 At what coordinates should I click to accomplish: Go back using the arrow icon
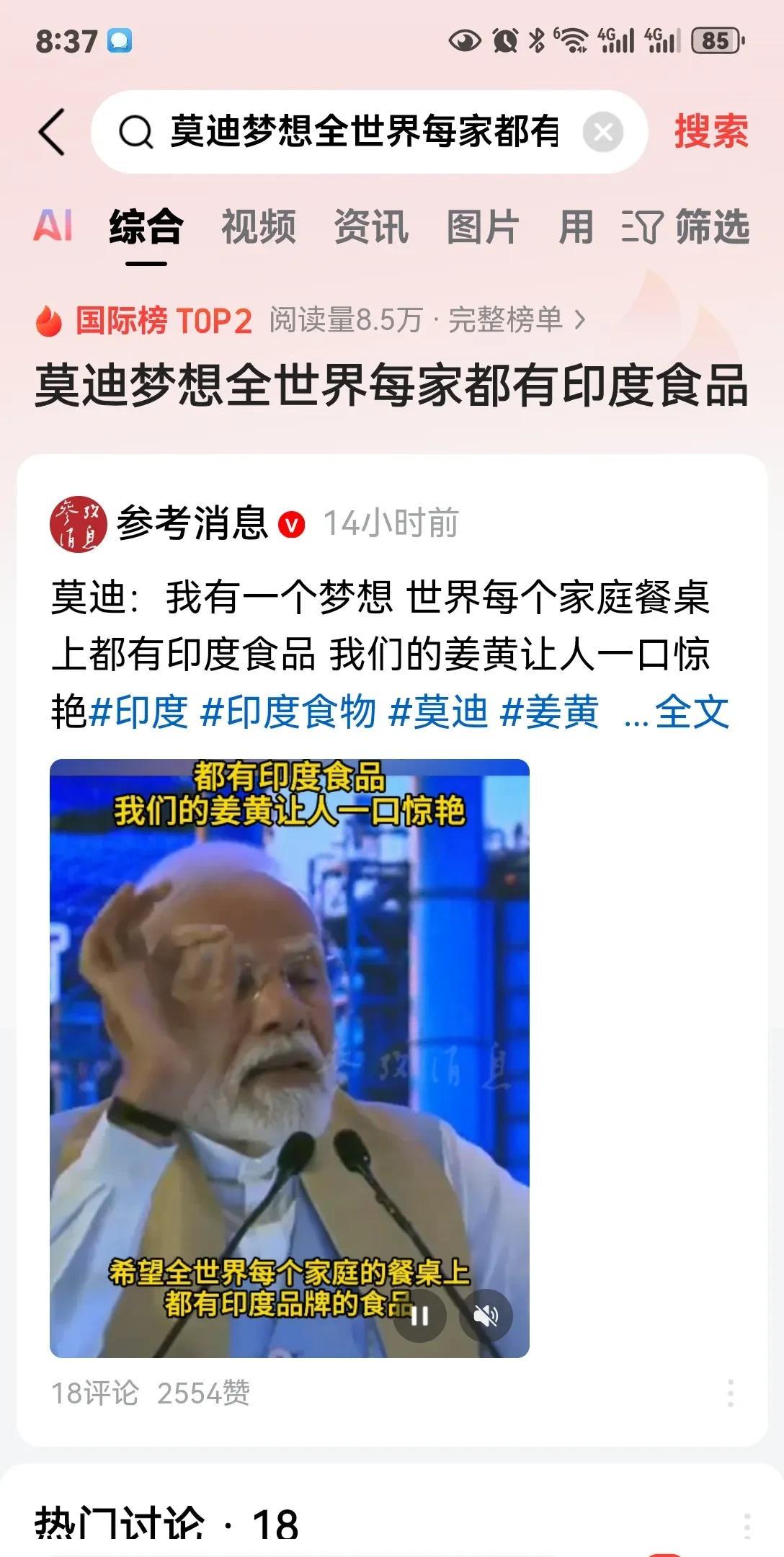tap(52, 132)
